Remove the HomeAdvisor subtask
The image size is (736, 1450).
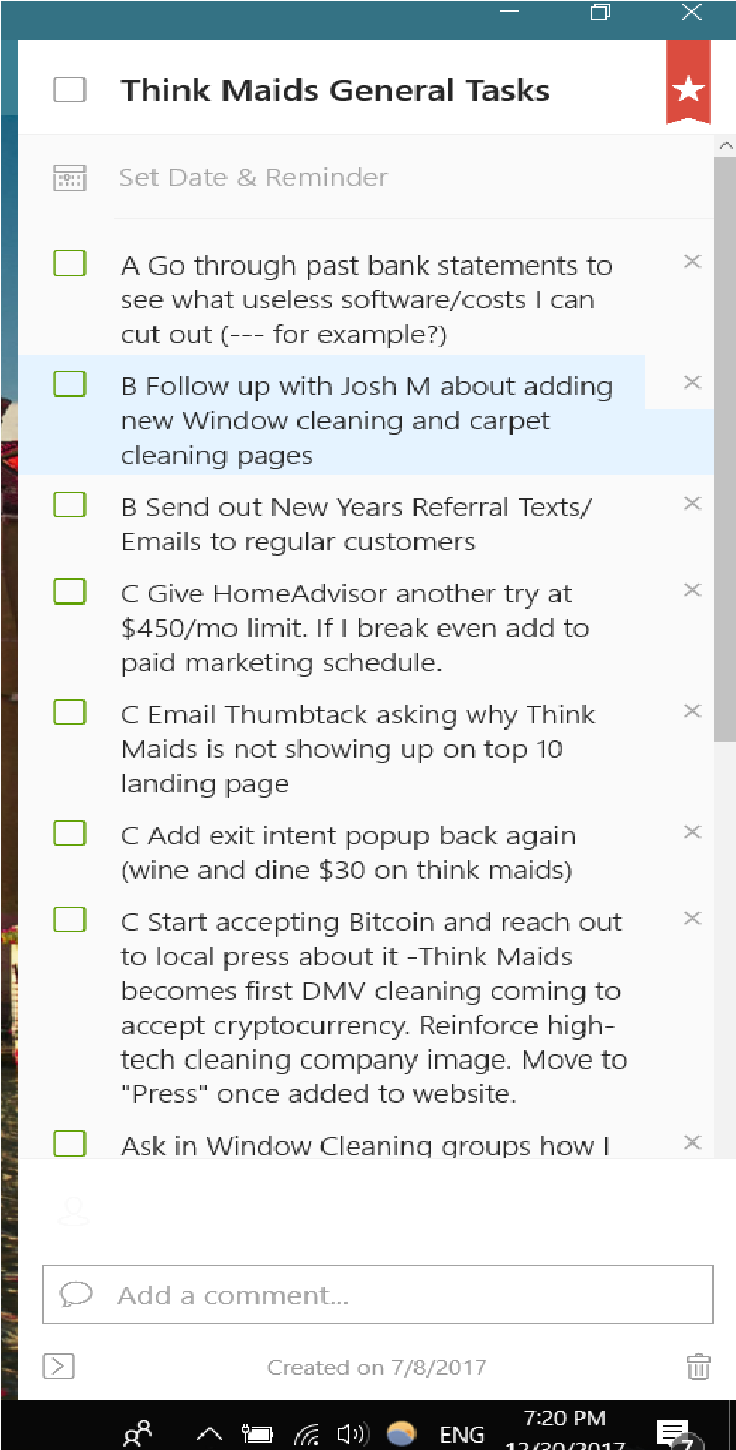tap(692, 591)
